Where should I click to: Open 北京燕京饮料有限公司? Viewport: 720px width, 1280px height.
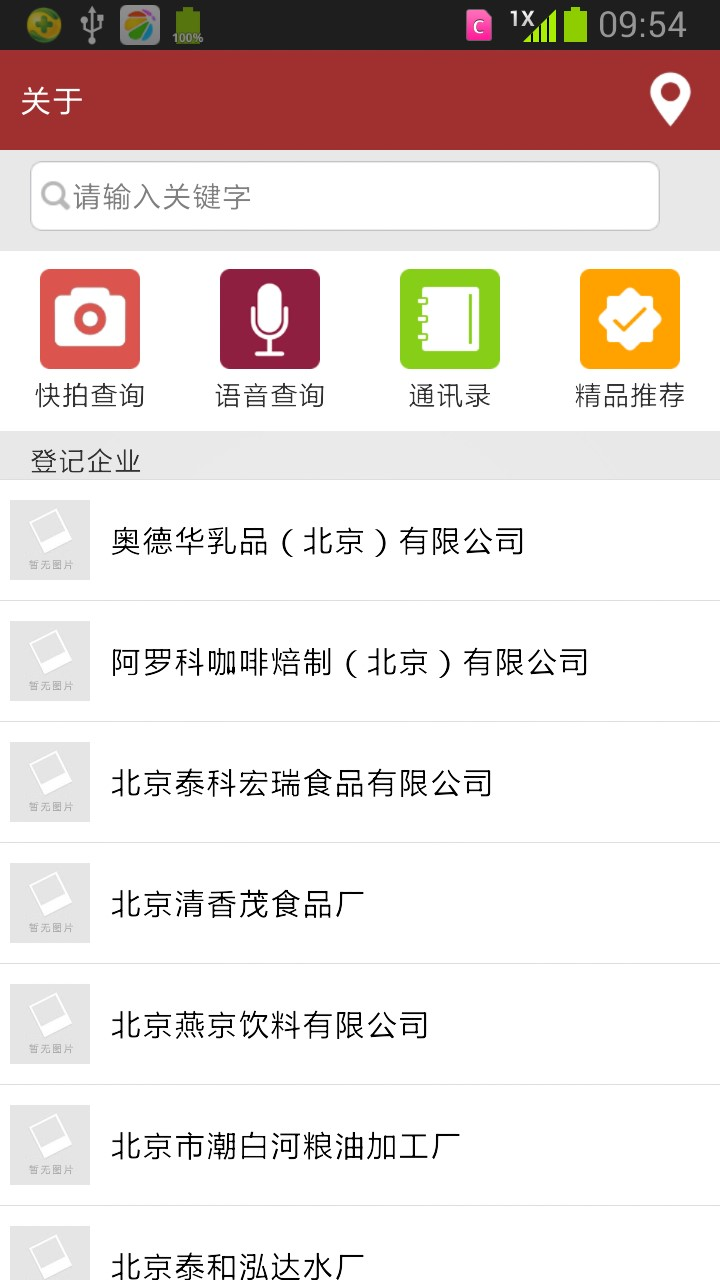tap(360, 1024)
